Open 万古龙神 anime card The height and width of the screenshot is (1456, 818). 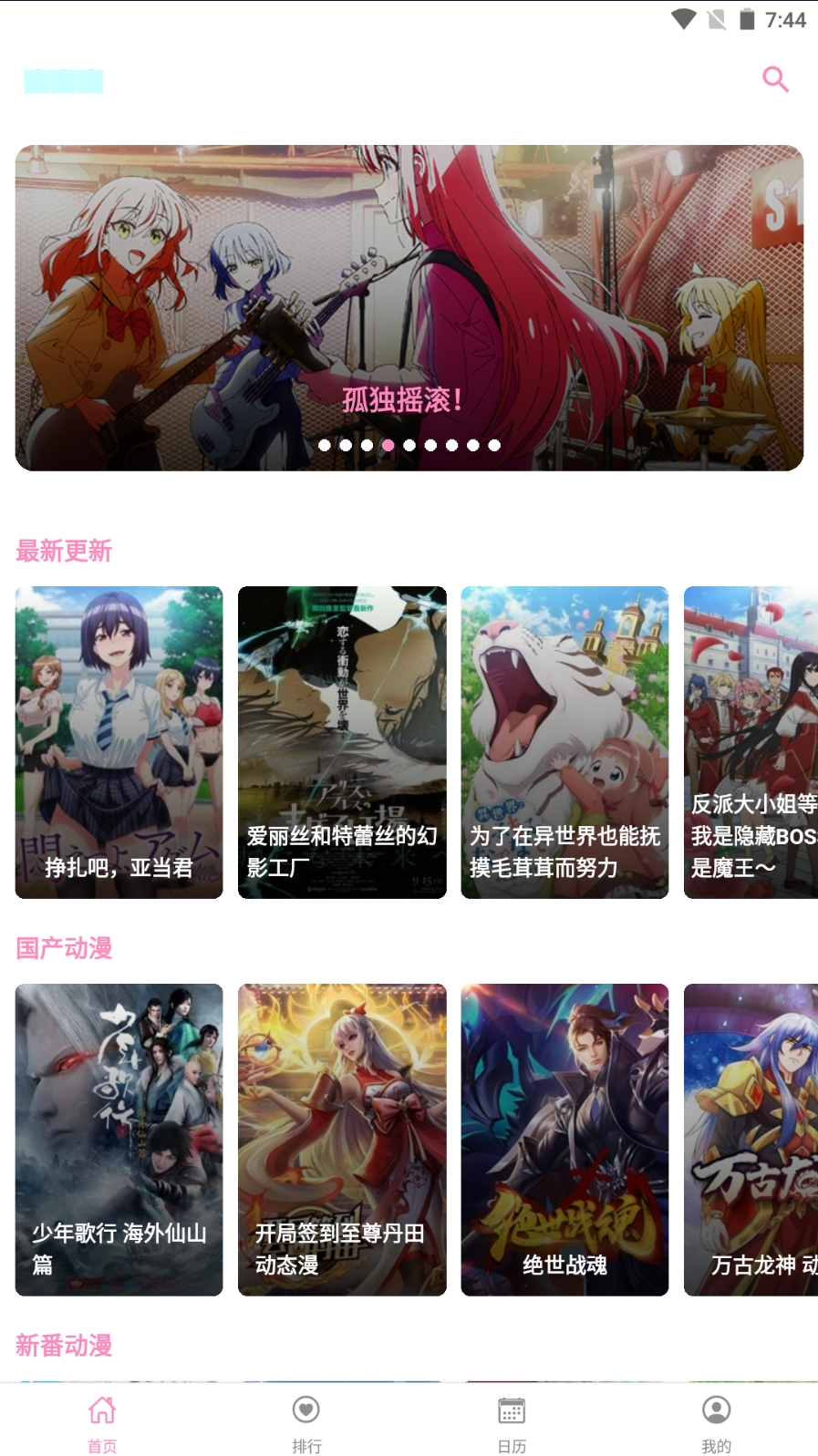[x=751, y=1140]
